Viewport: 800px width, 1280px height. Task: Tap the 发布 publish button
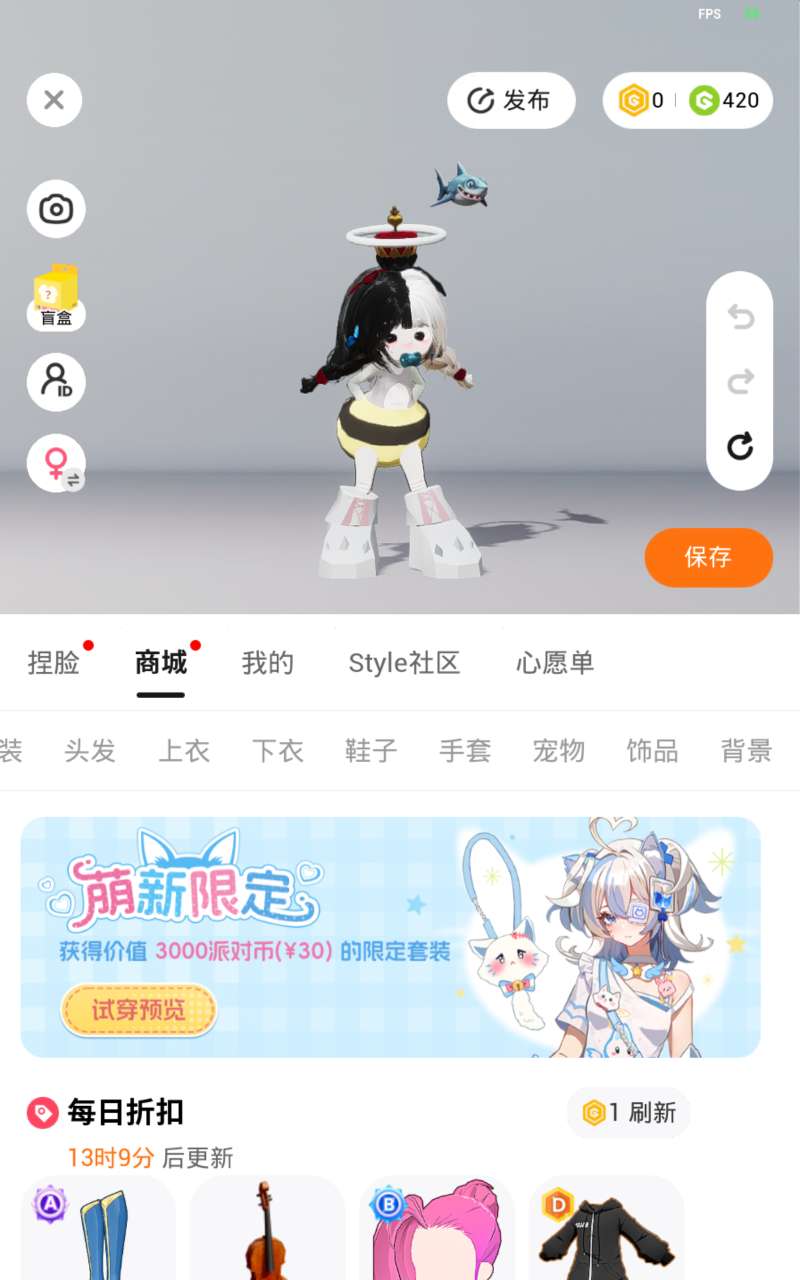click(511, 100)
